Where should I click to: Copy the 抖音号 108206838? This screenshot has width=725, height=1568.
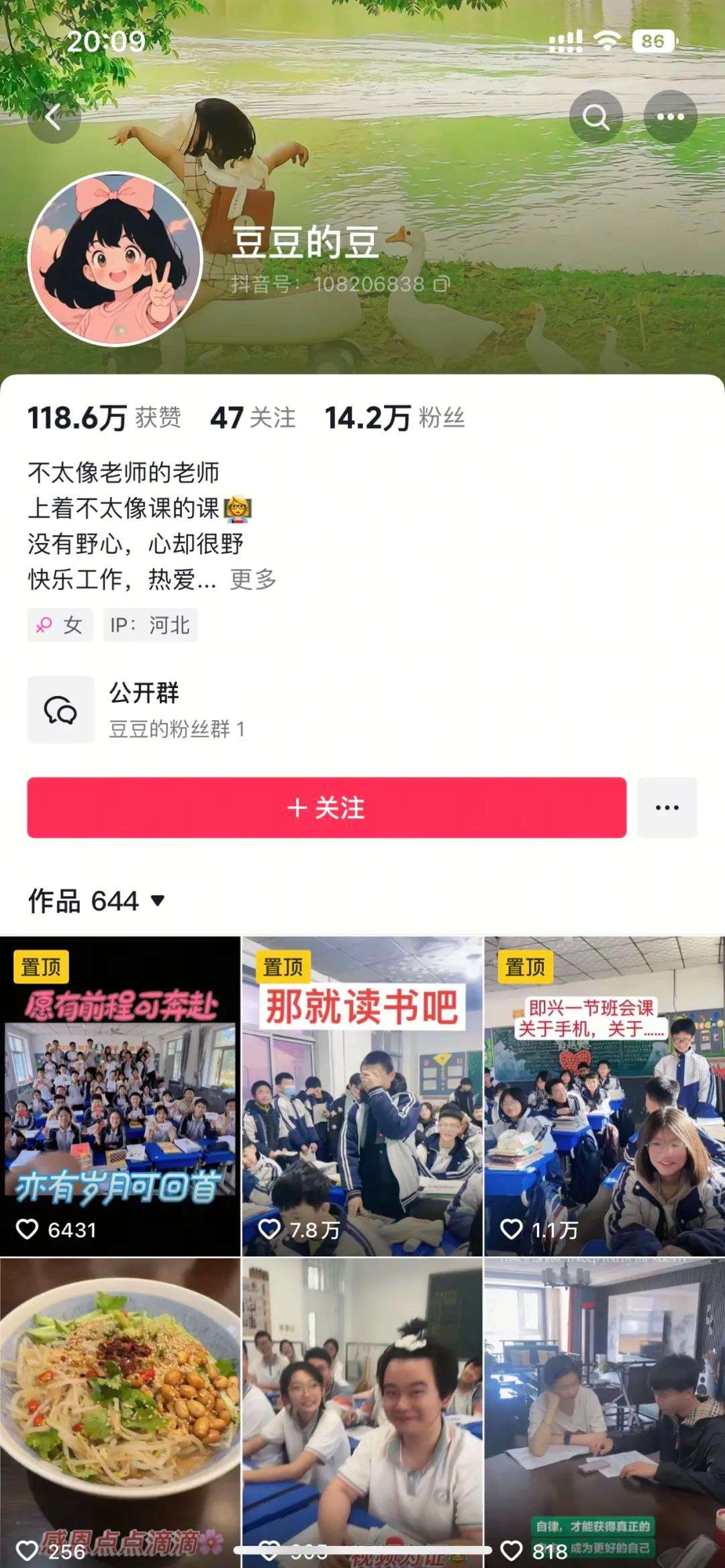point(441,285)
